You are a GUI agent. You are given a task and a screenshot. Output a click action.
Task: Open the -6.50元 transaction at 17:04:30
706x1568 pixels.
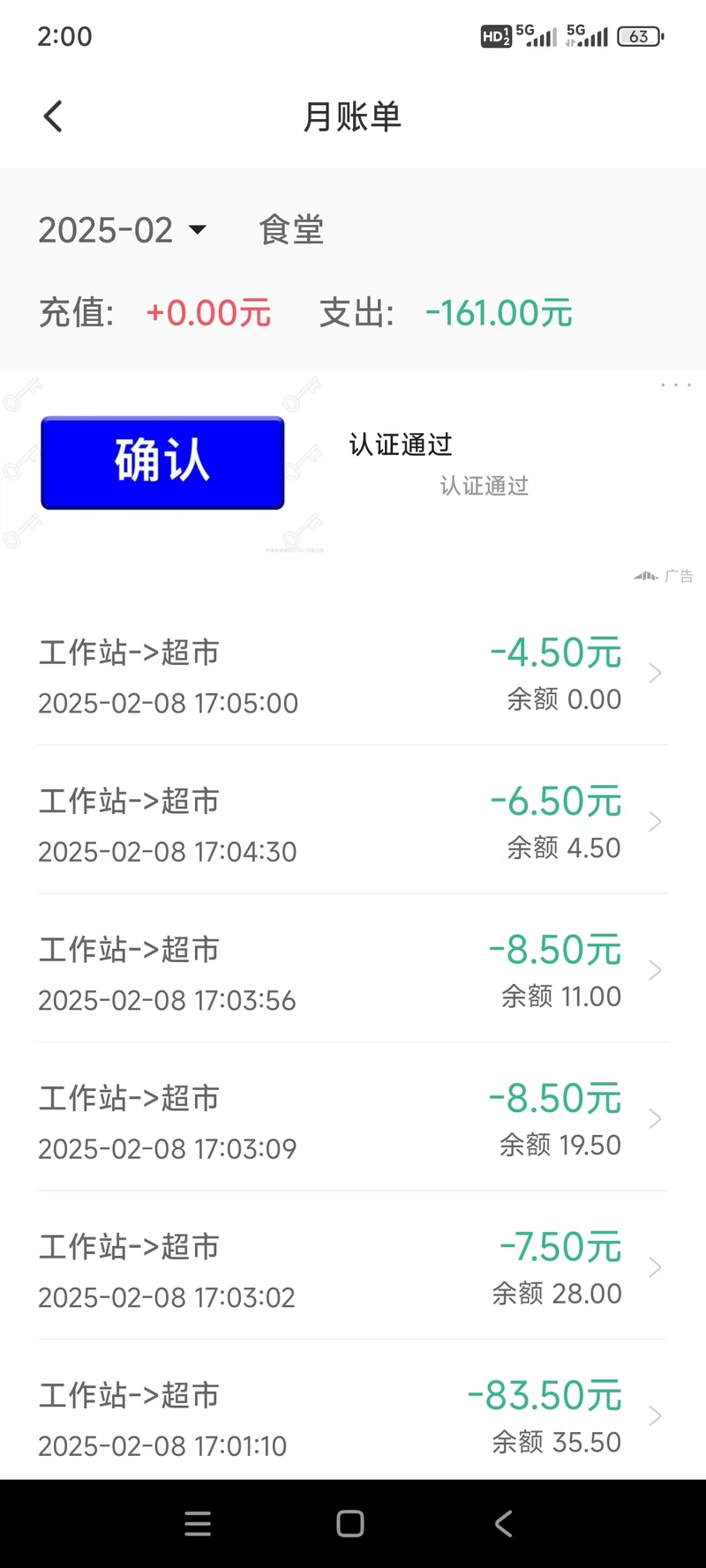point(353,823)
